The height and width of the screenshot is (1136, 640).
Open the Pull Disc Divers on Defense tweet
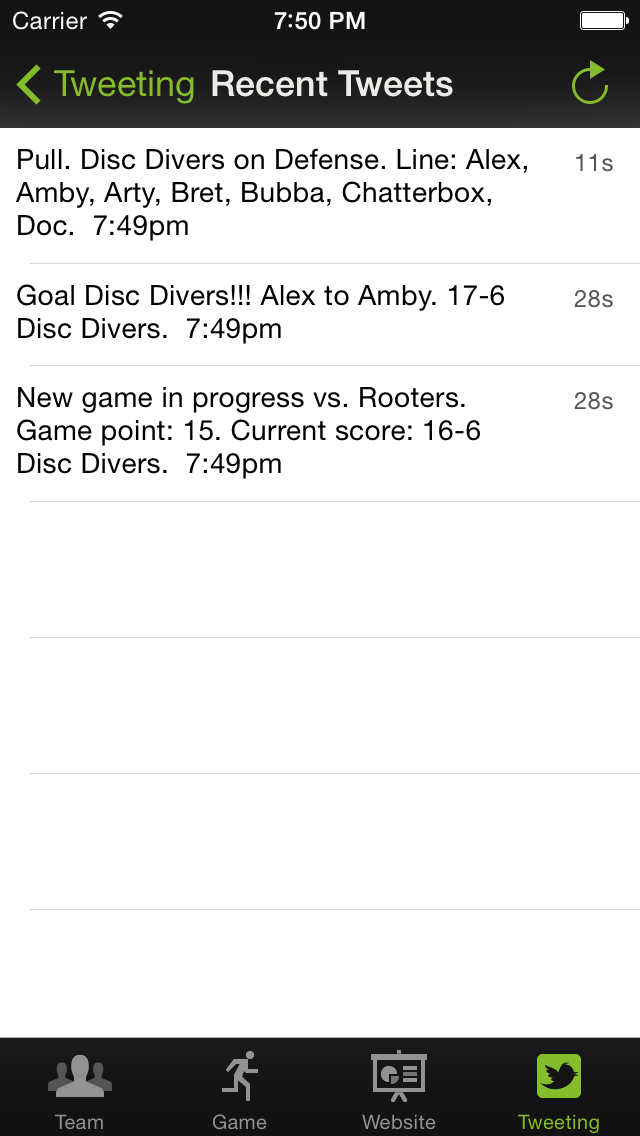tap(320, 196)
